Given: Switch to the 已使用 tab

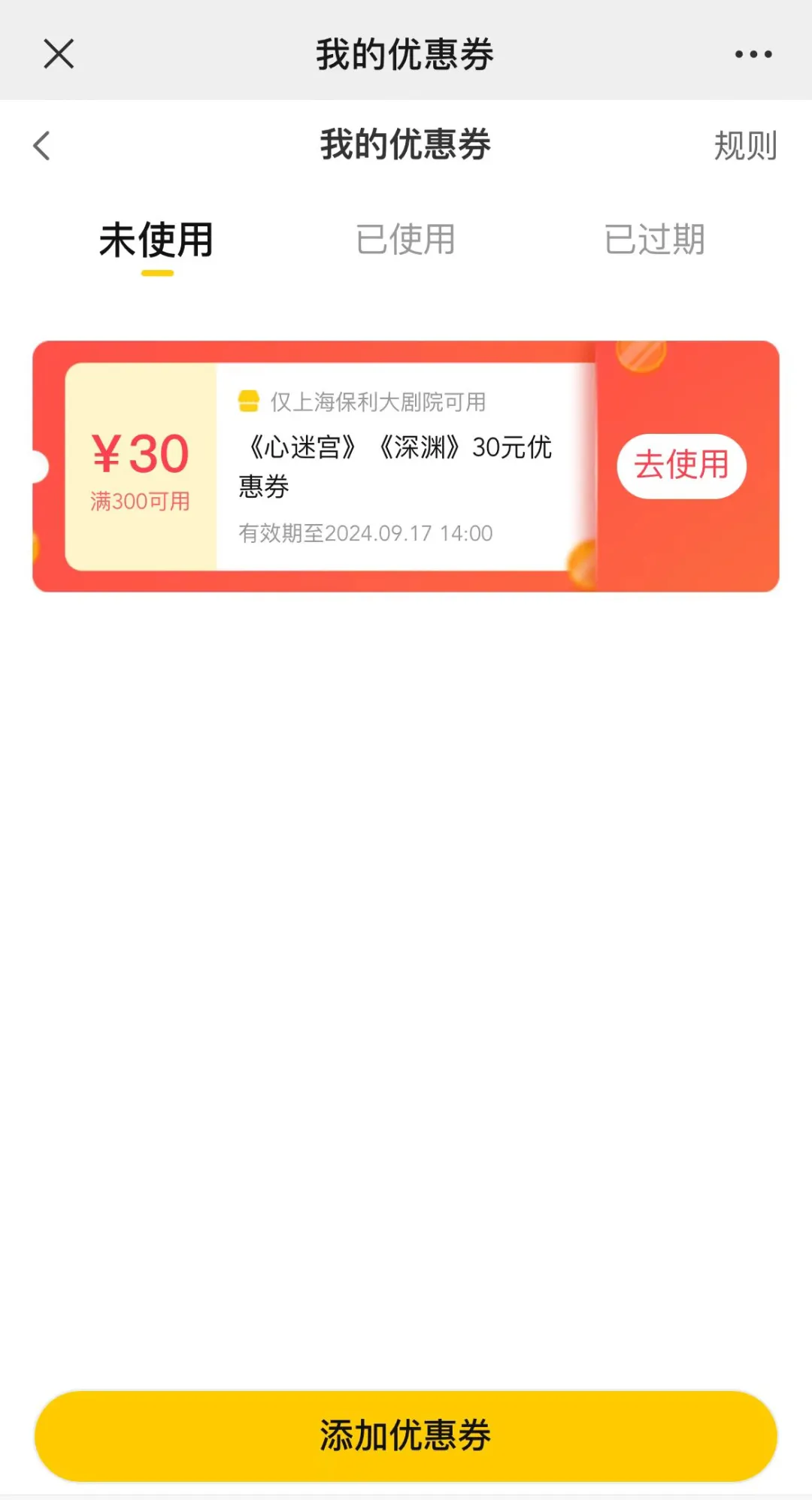Looking at the screenshot, I should tap(405, 240).
